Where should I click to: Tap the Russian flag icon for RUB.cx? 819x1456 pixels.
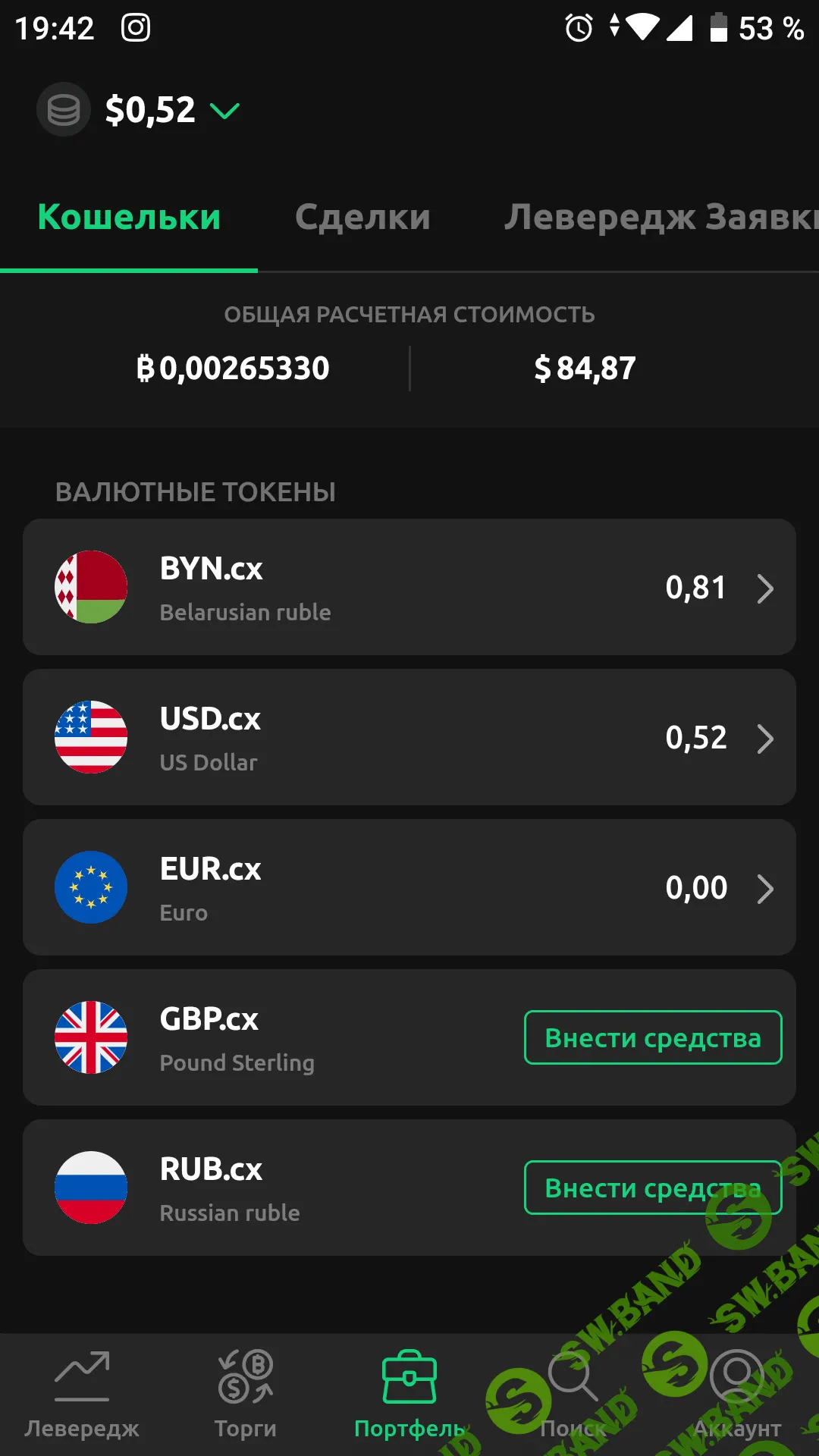[91, 1188]
